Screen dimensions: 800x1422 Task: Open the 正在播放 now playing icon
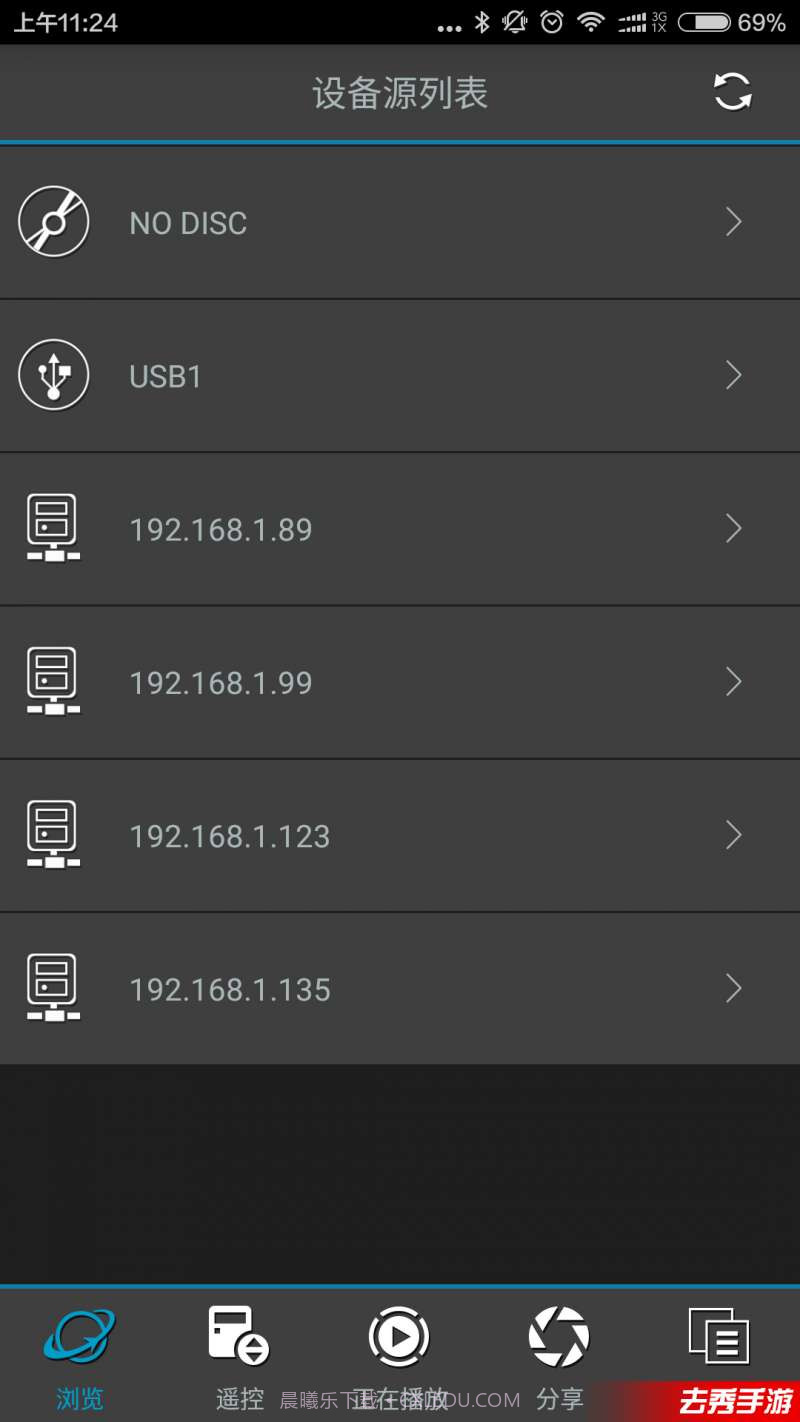point(399,1337)
